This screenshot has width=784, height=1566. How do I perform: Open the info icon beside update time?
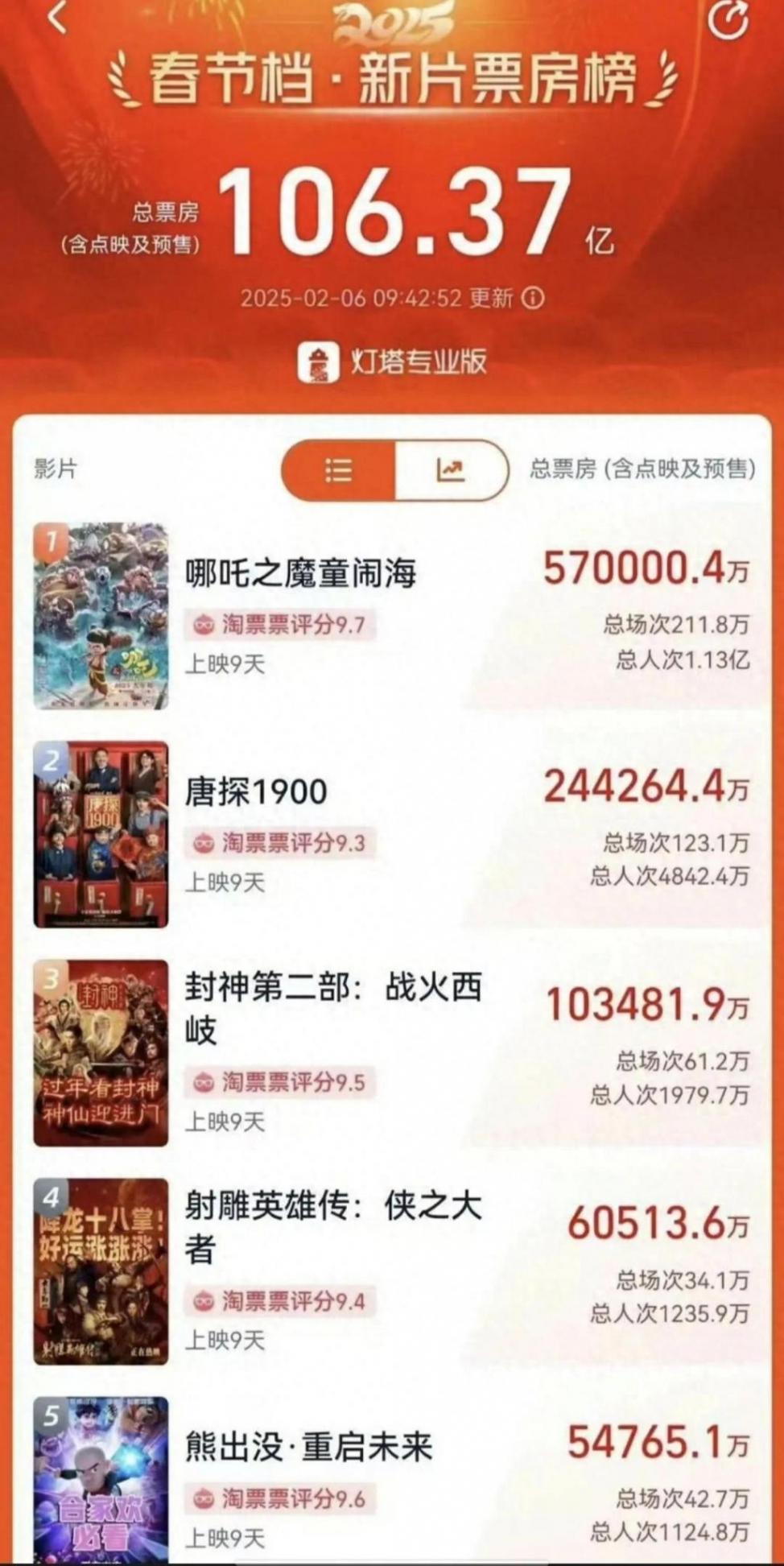(x=533, y=299)
